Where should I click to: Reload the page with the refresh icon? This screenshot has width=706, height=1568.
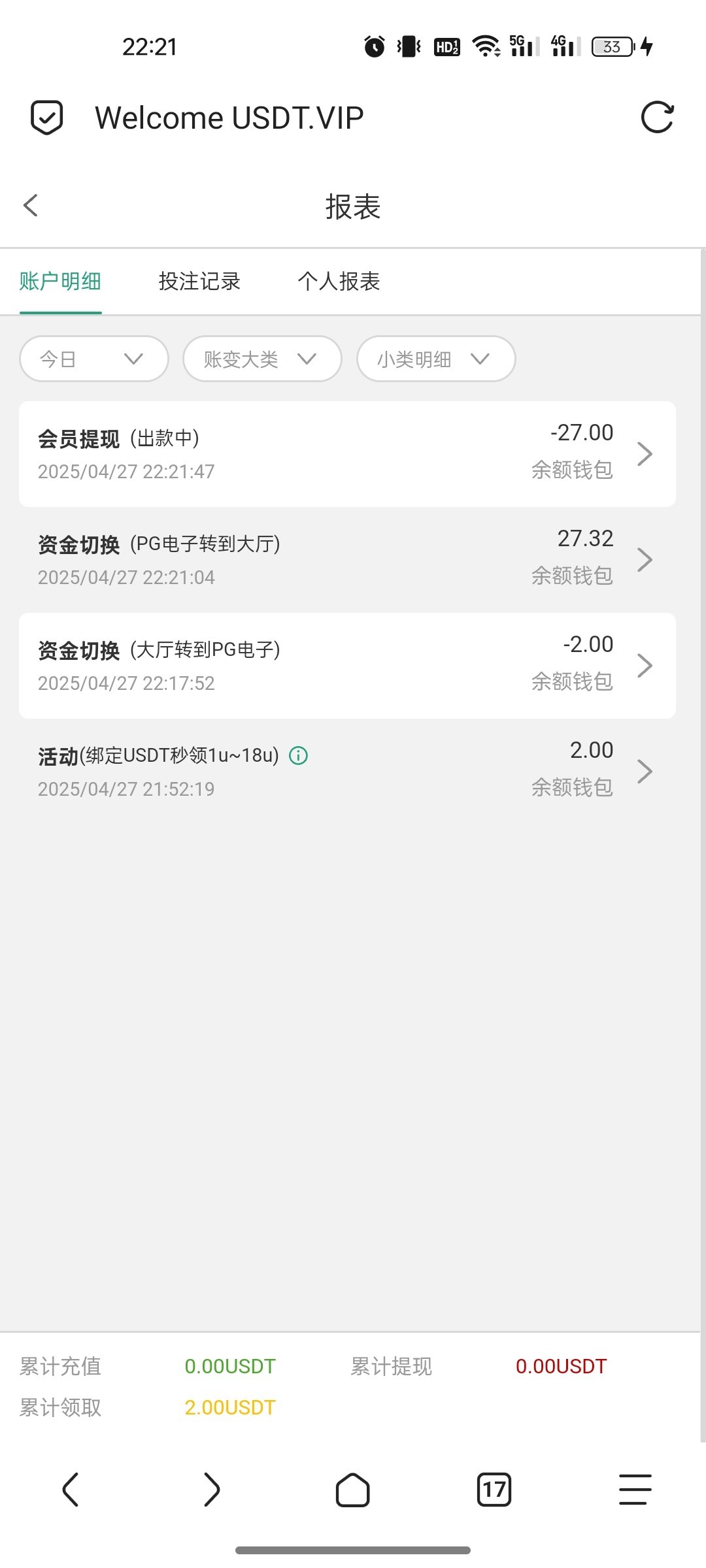coord(657,118)
